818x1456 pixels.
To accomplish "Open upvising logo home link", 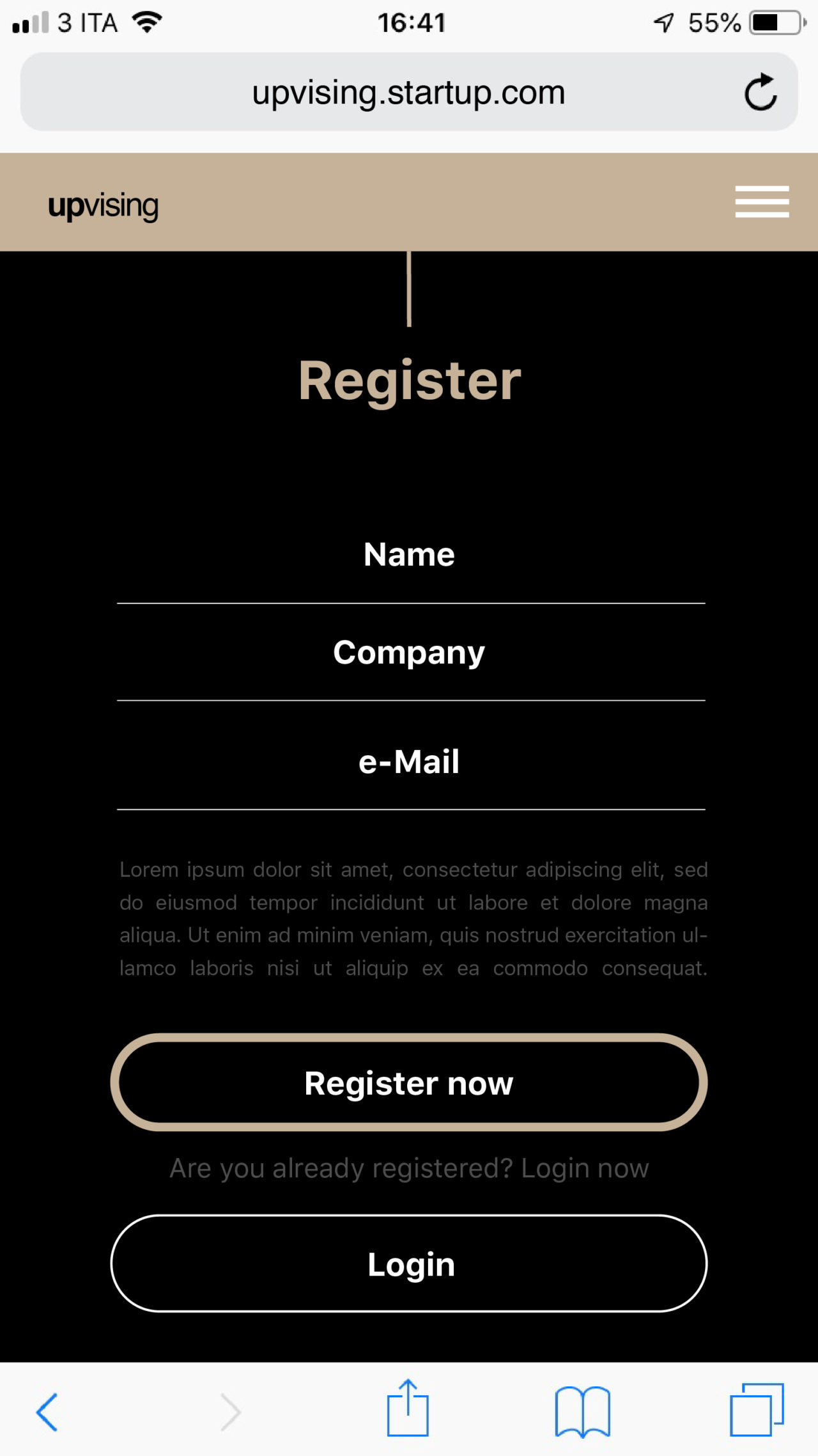I will [x=104, y=206].
